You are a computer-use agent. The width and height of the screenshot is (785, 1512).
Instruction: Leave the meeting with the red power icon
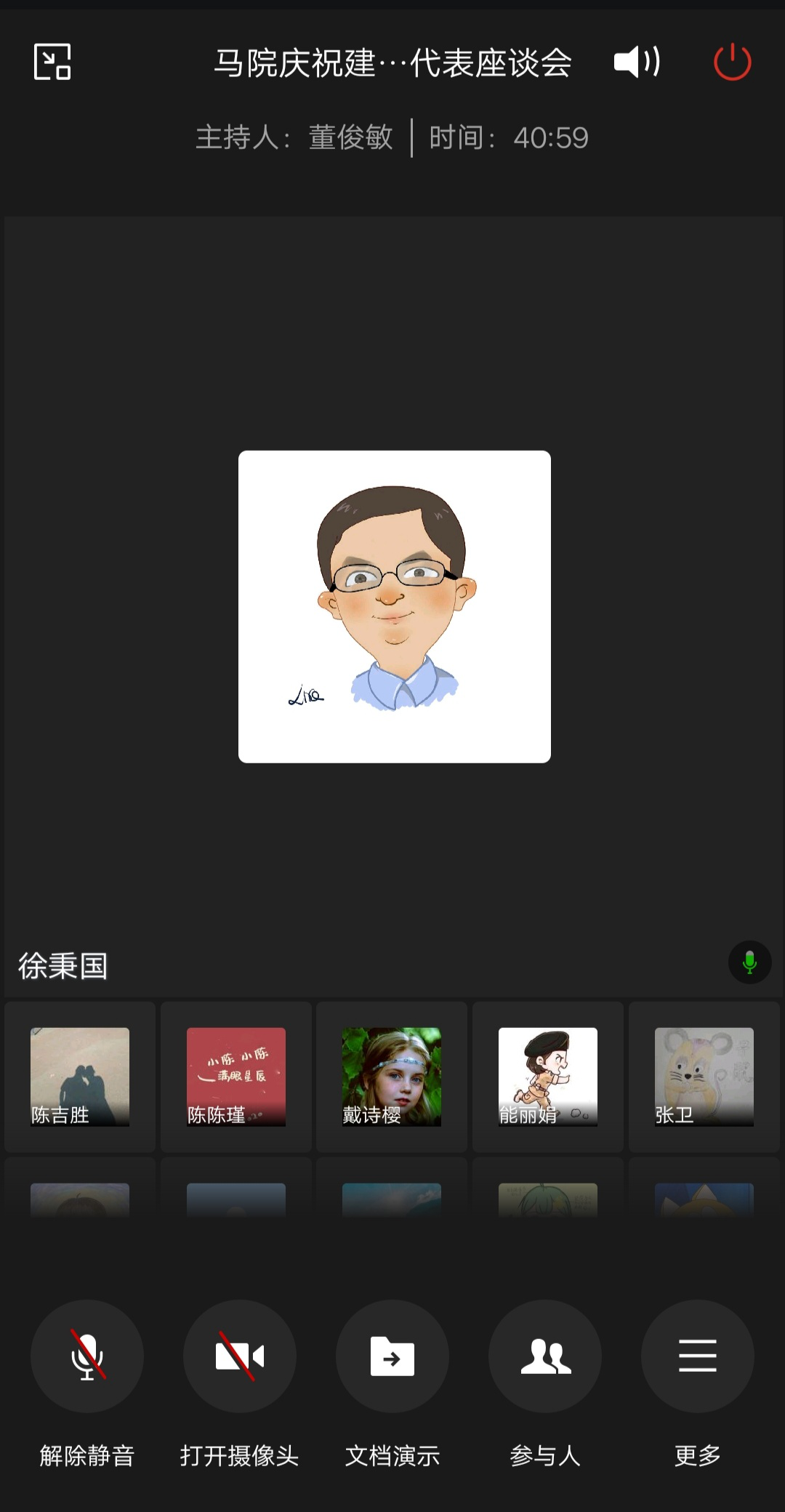(x=732, y=62)
